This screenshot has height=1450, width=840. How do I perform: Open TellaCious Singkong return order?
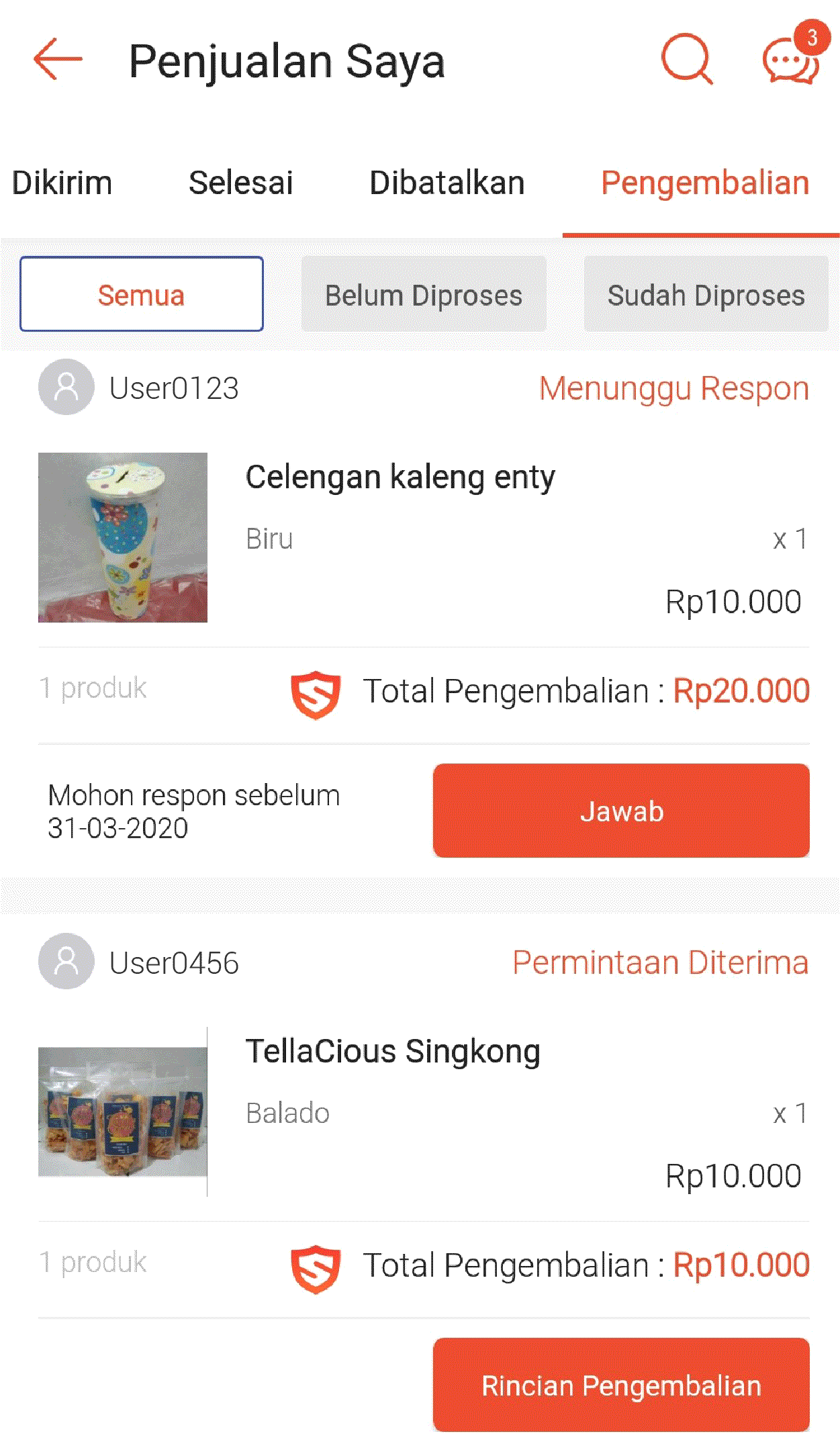[x=393, y=1051]
